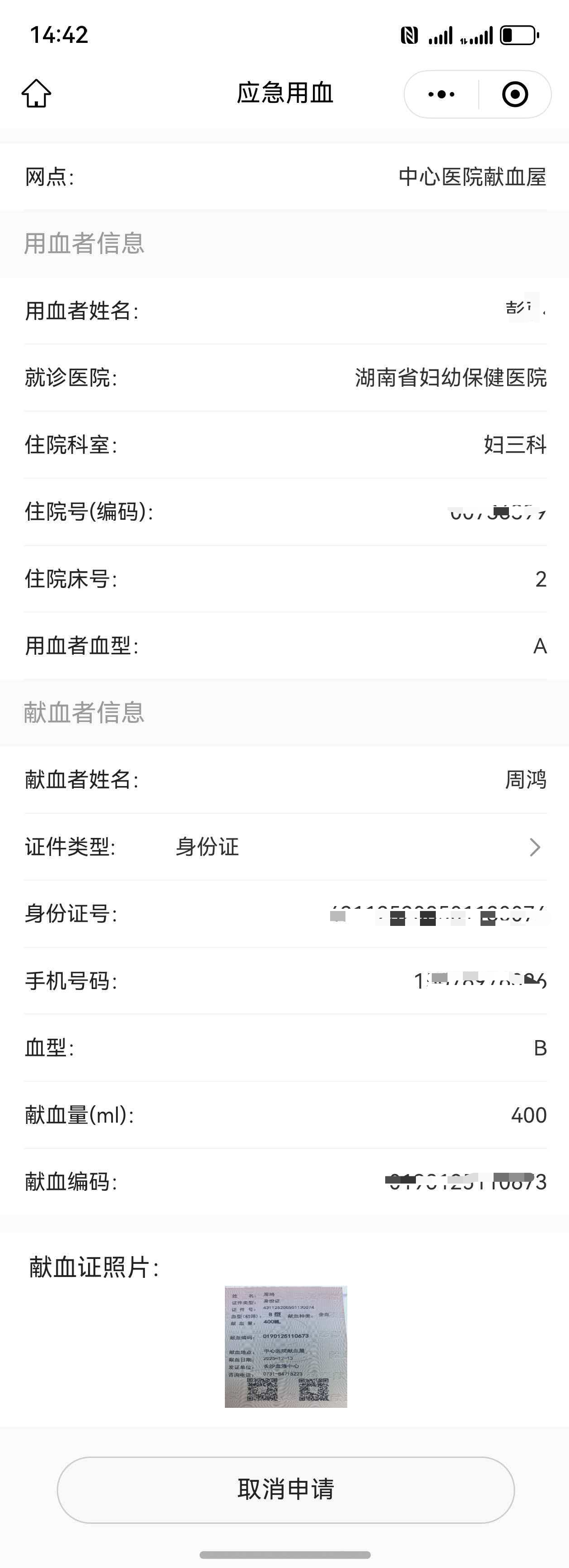The height and width of the screenshot is (1568, 569).
Task: Open the three-dot more menu
Action: [442, 94]
